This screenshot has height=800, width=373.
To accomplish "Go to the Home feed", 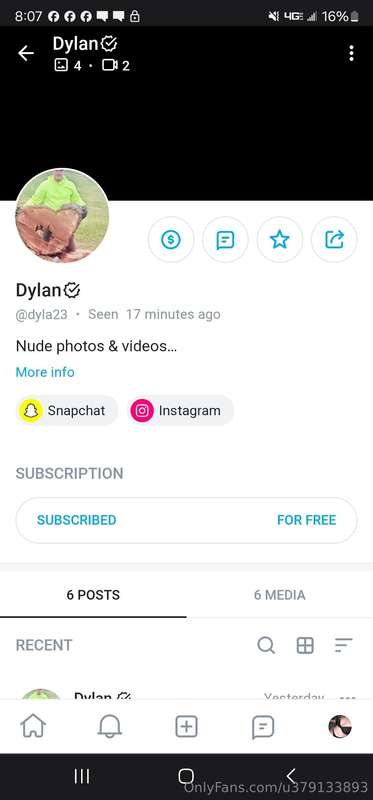I will click(33, 726).
